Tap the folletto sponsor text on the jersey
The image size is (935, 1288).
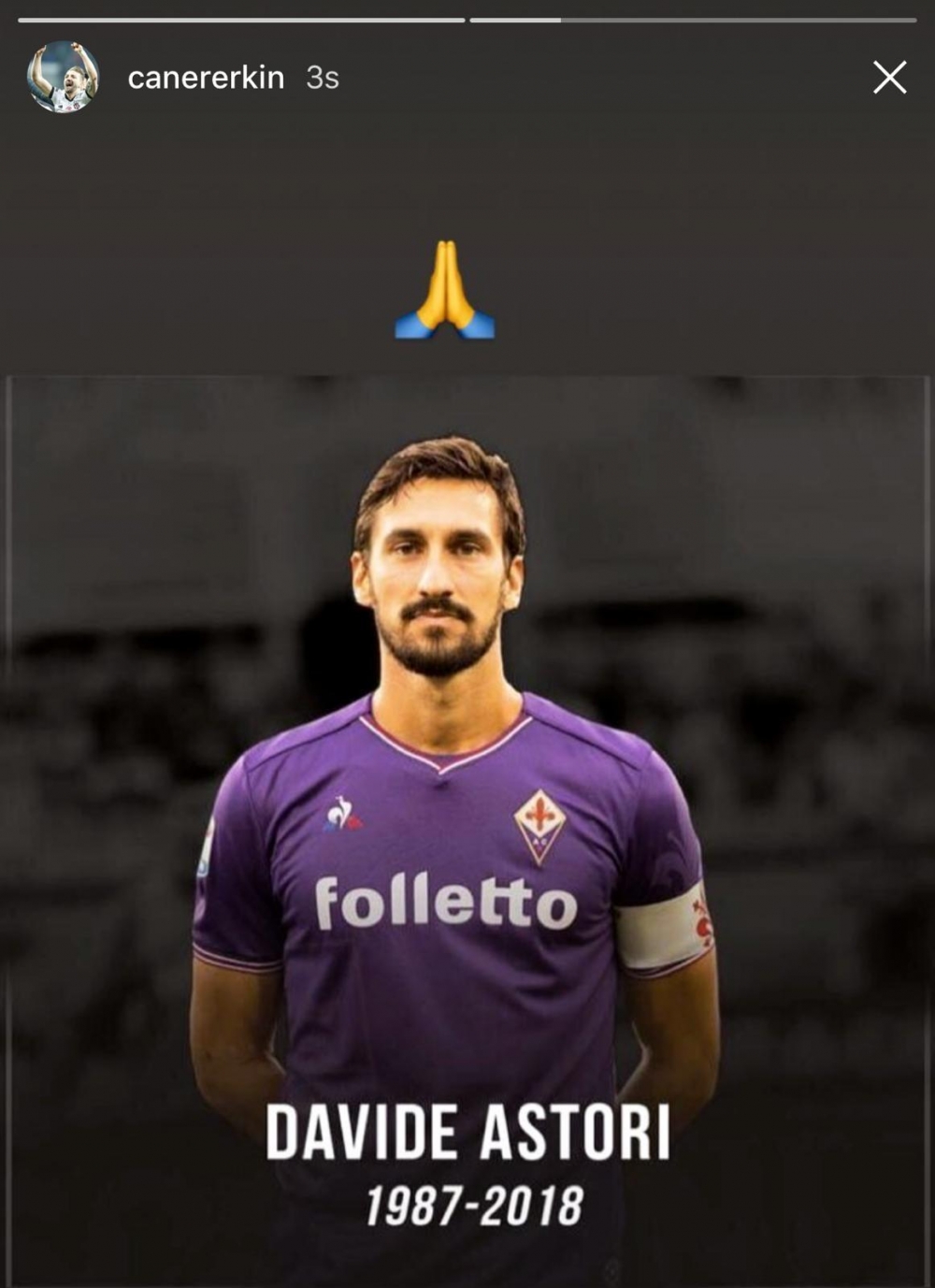441,903
